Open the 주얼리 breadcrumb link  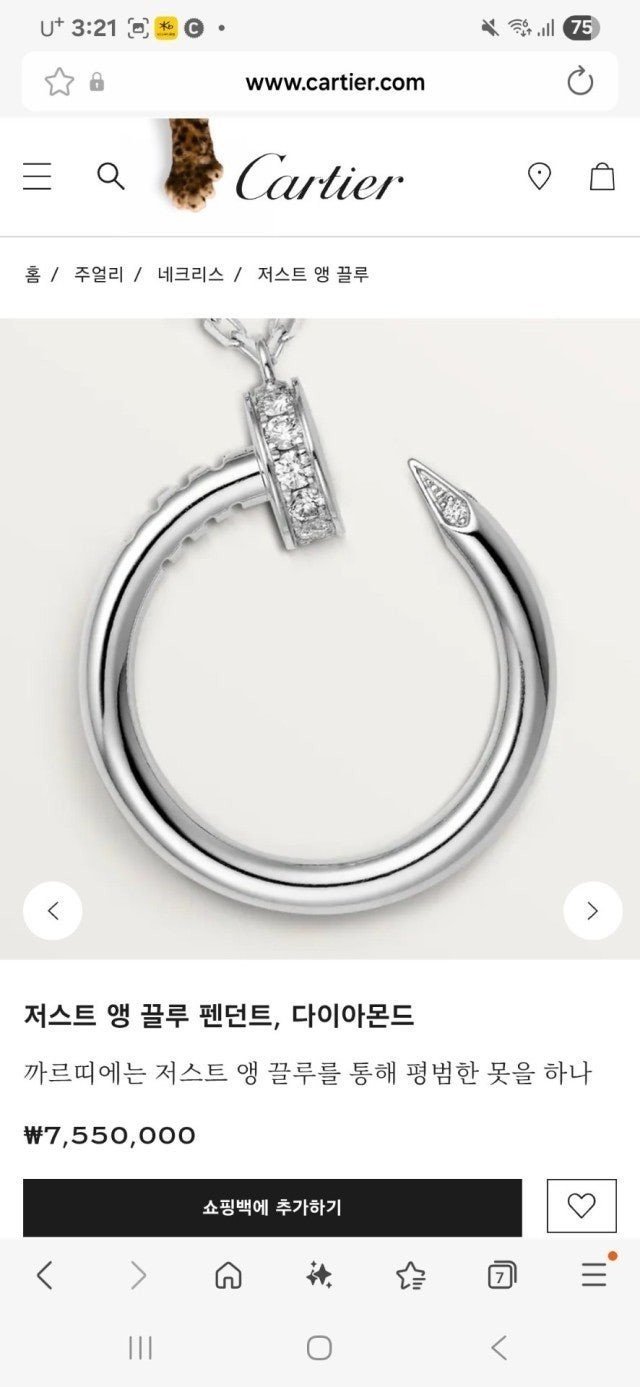click(x=99, y=274)
